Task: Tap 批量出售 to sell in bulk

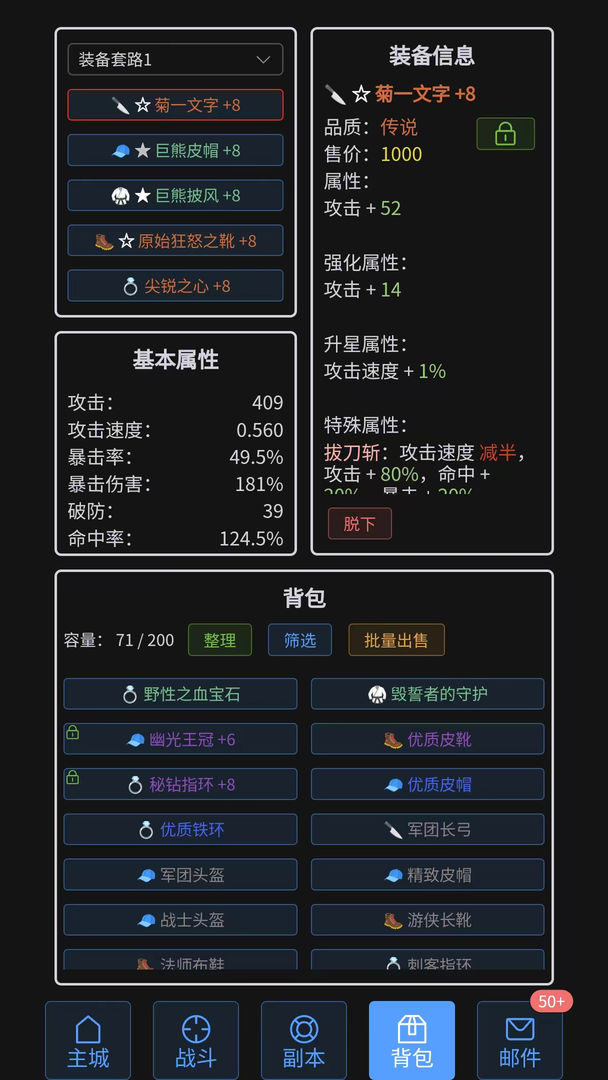Action: (396, 640)
